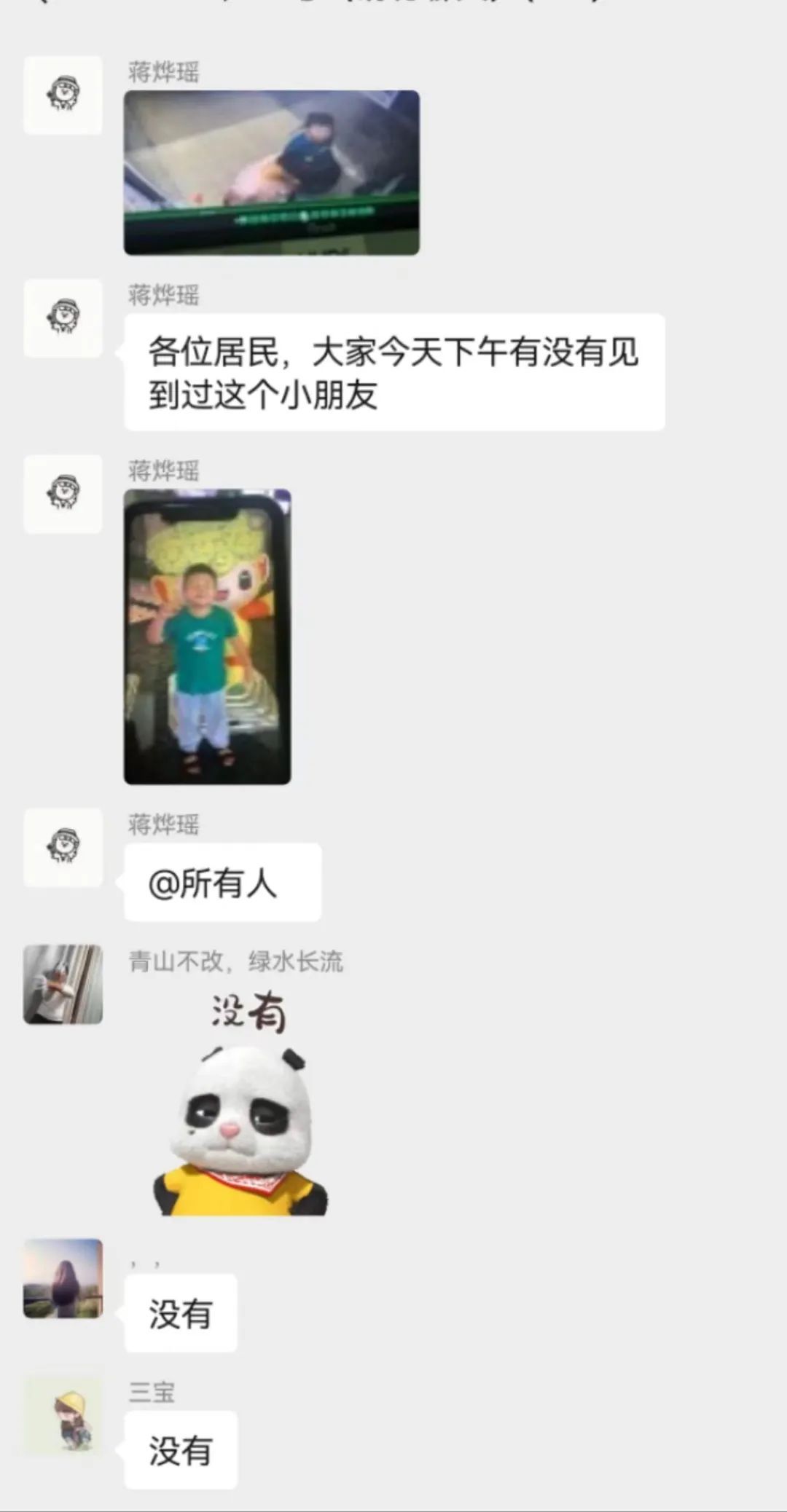Open profile of 青山不改，绿水长流
Viewport: 787px width, 1512px height.
pos(63,984)
